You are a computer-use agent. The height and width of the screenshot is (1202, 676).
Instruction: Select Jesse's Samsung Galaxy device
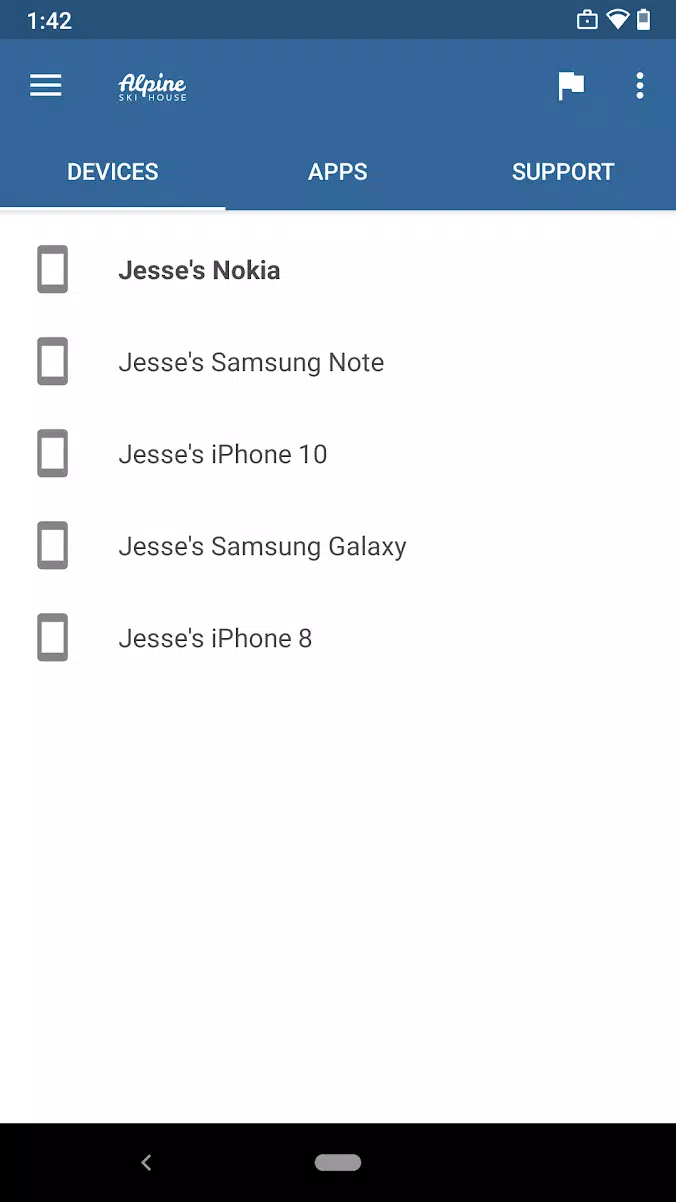(x=262, y=546)
